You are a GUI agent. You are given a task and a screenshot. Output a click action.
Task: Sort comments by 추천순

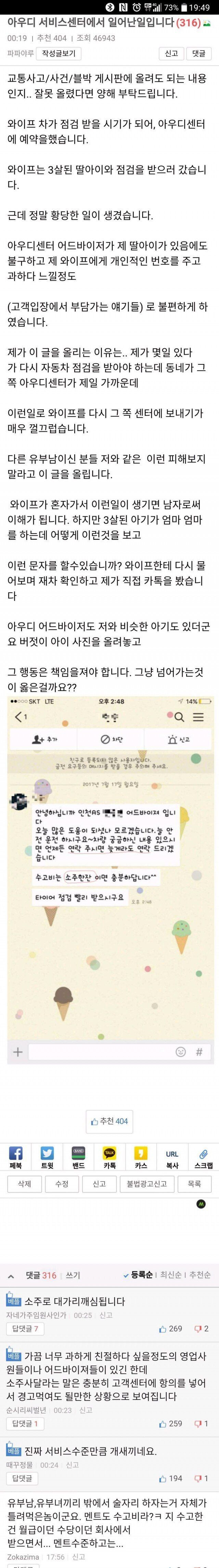point(200,1275)
